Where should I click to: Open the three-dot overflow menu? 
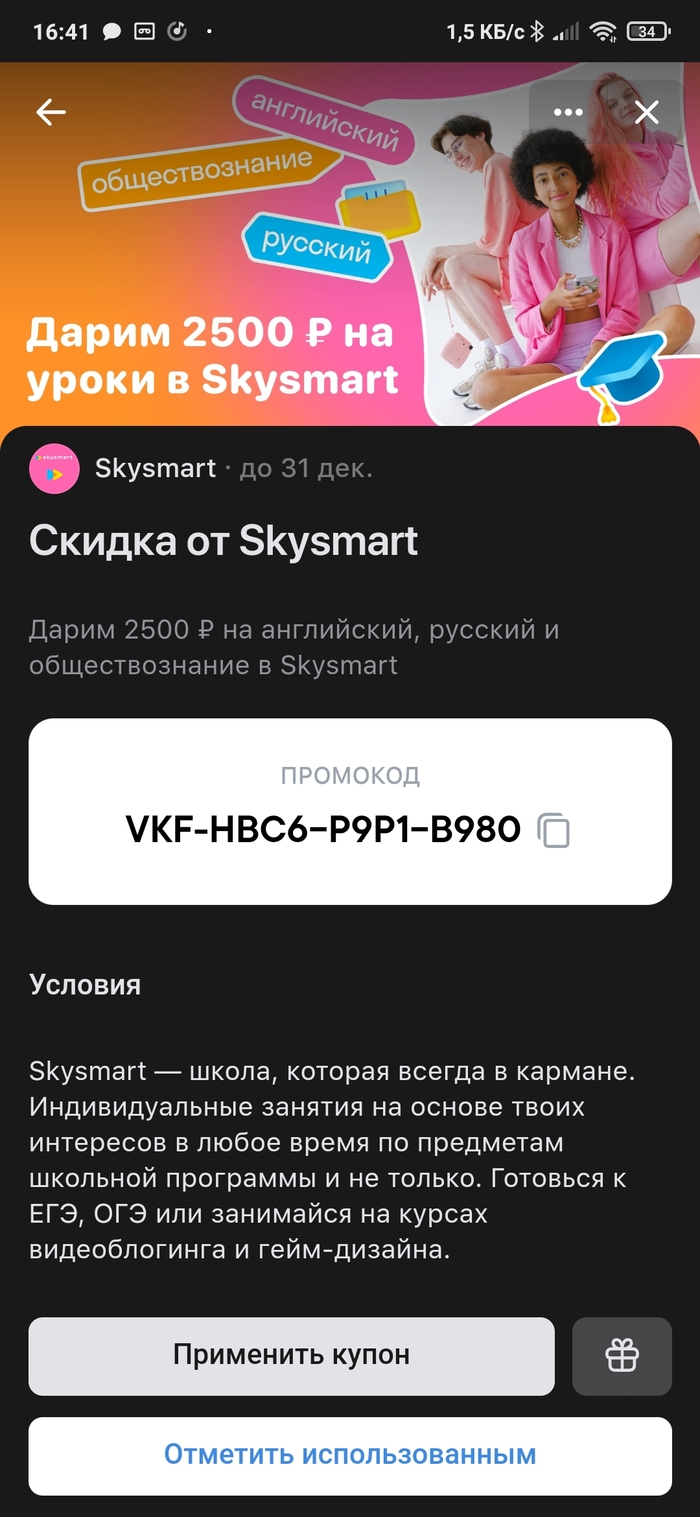(x=568, y=112)
